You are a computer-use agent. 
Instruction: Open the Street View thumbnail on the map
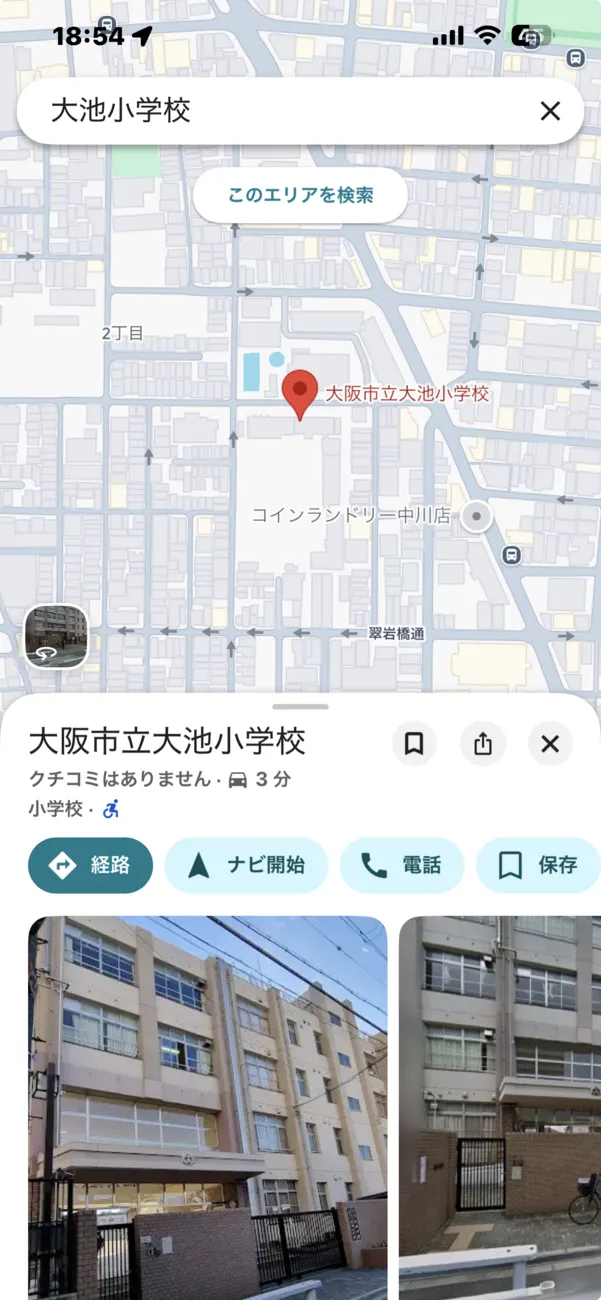tap(56, 637)
